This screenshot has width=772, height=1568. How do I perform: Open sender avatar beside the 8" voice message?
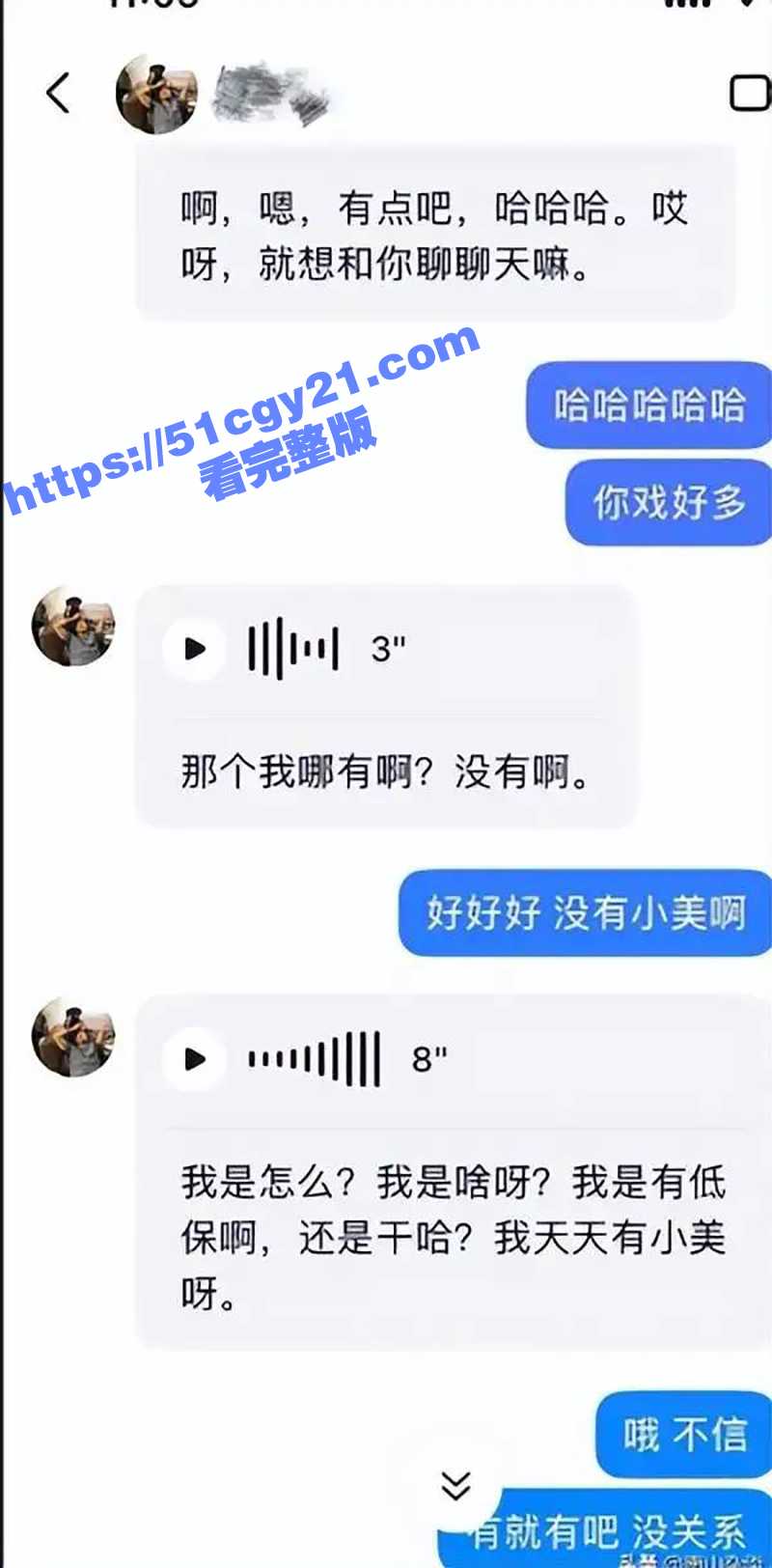click(73, 1037)
